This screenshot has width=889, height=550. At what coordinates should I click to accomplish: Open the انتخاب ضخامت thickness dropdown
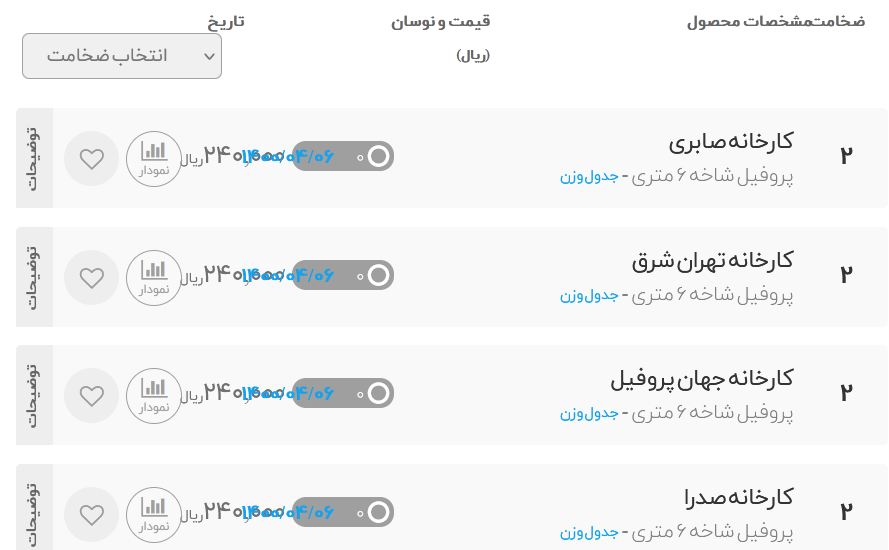pyautogui.click(x=121, y=56)
